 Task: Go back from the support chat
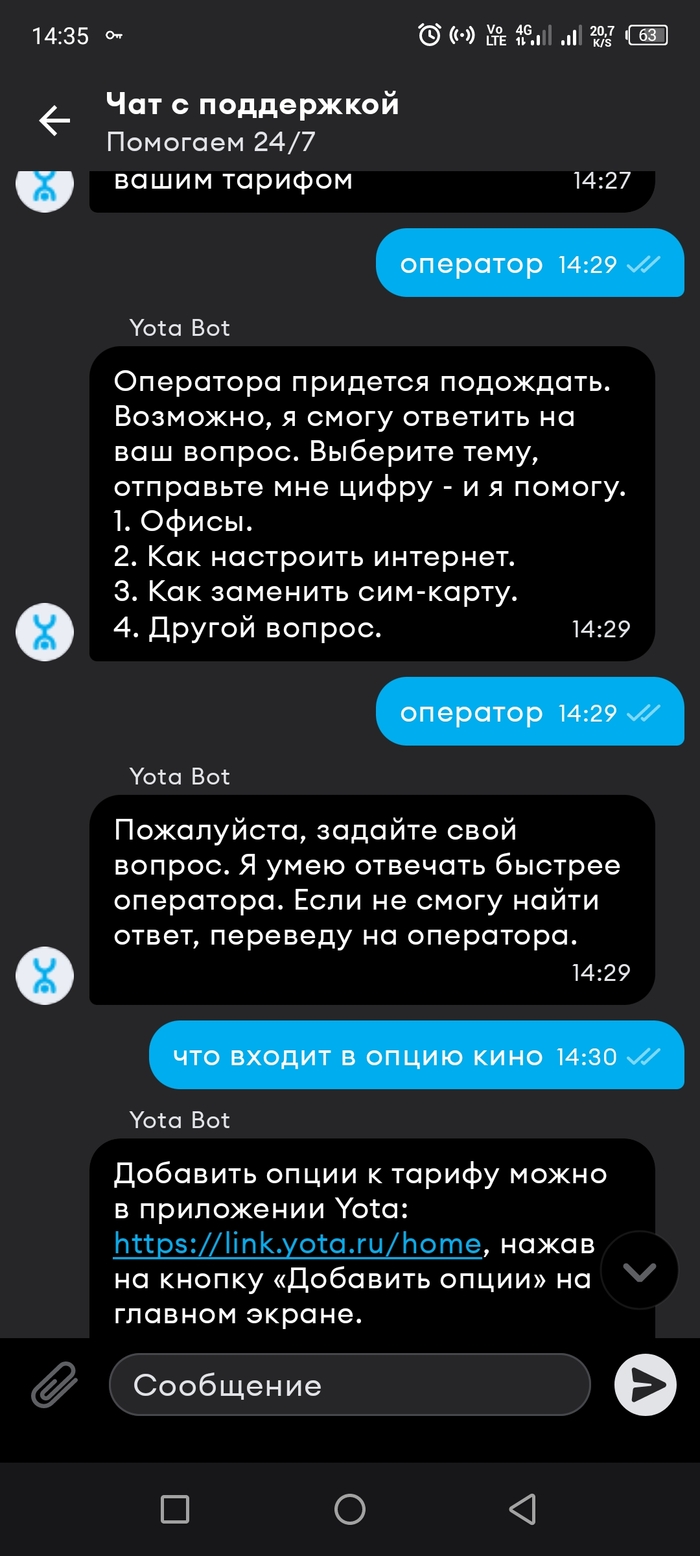[54, 121]
